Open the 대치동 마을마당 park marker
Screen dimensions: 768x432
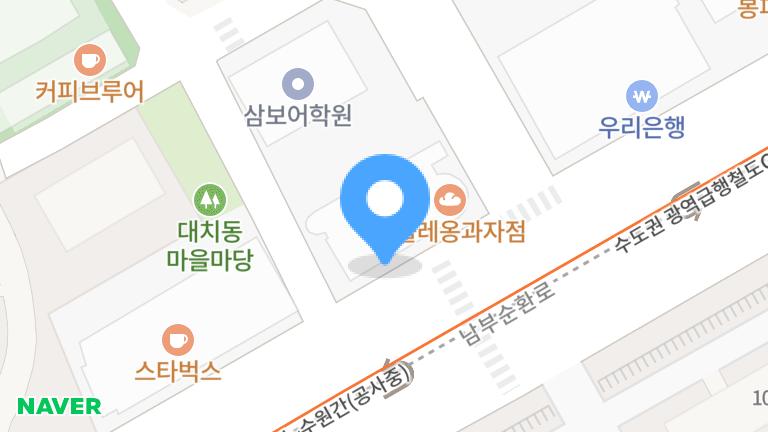[209, 200]
